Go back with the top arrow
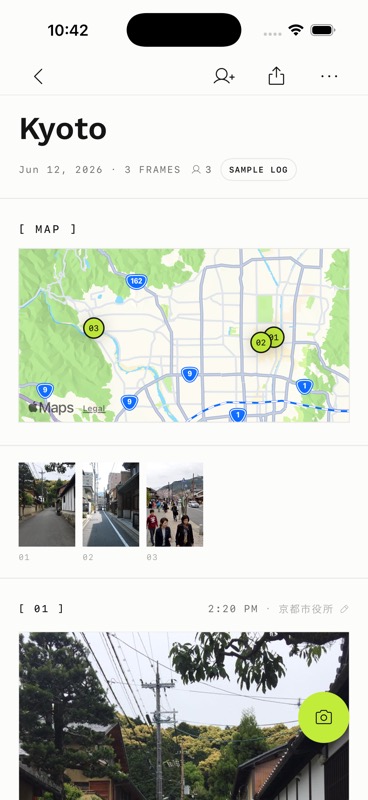The image size is (368, 800). (38, 77)
